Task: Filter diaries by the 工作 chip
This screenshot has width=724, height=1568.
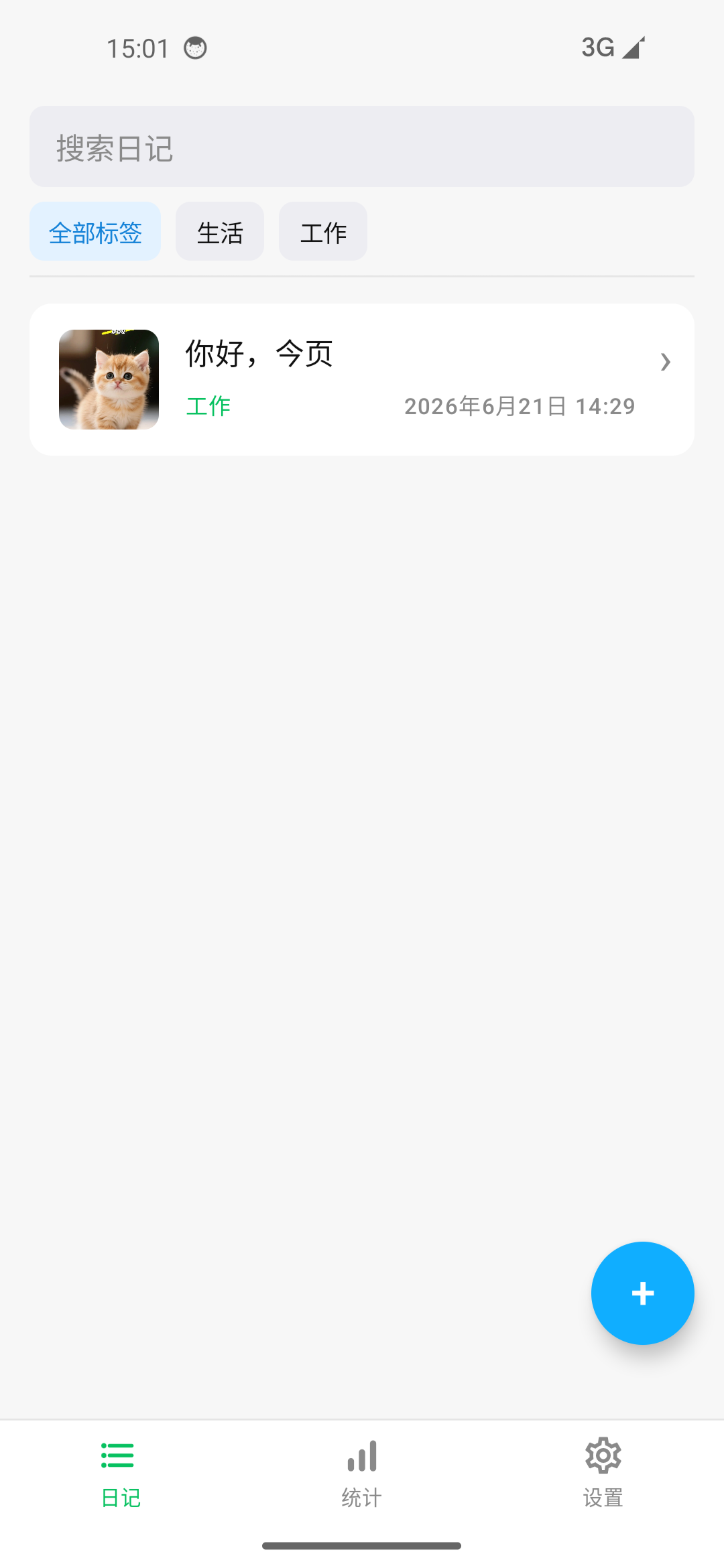Action: (x=323, y=231)
